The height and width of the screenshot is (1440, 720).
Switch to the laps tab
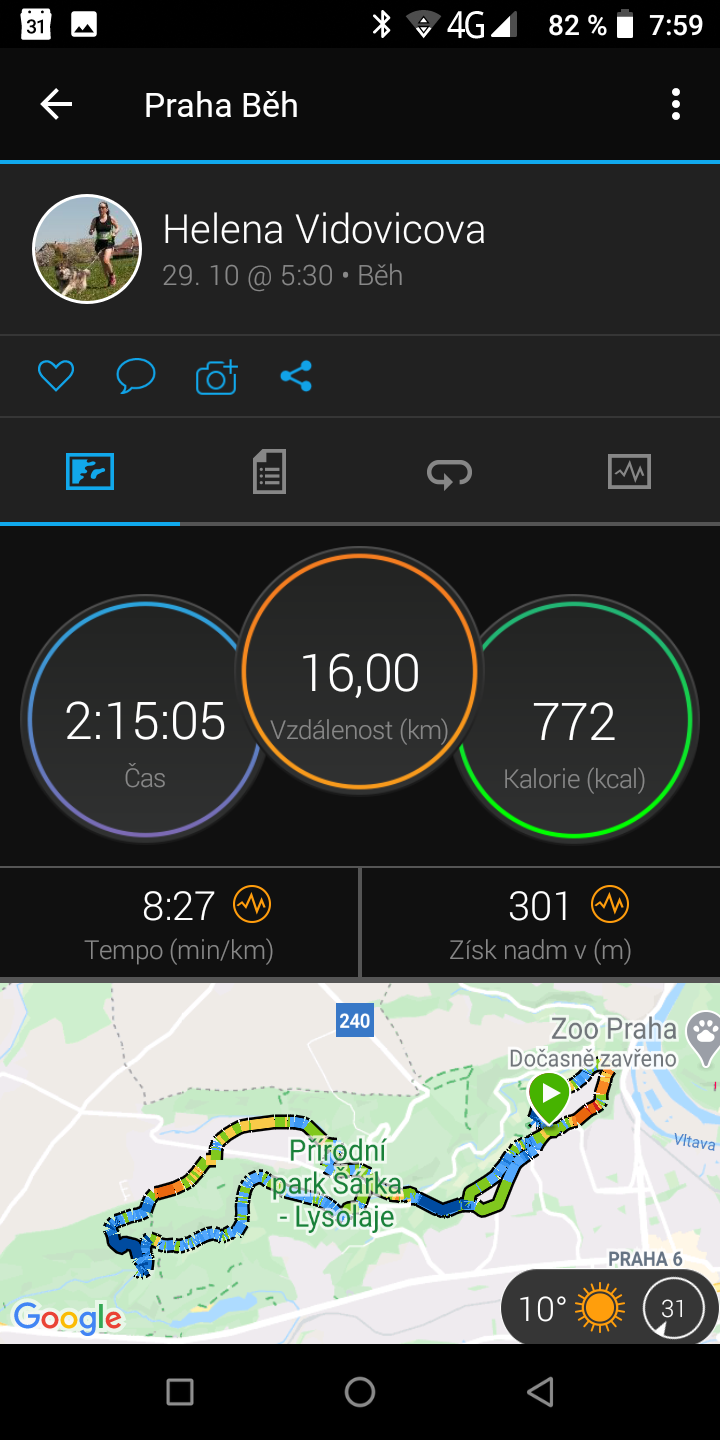[449, 471]
